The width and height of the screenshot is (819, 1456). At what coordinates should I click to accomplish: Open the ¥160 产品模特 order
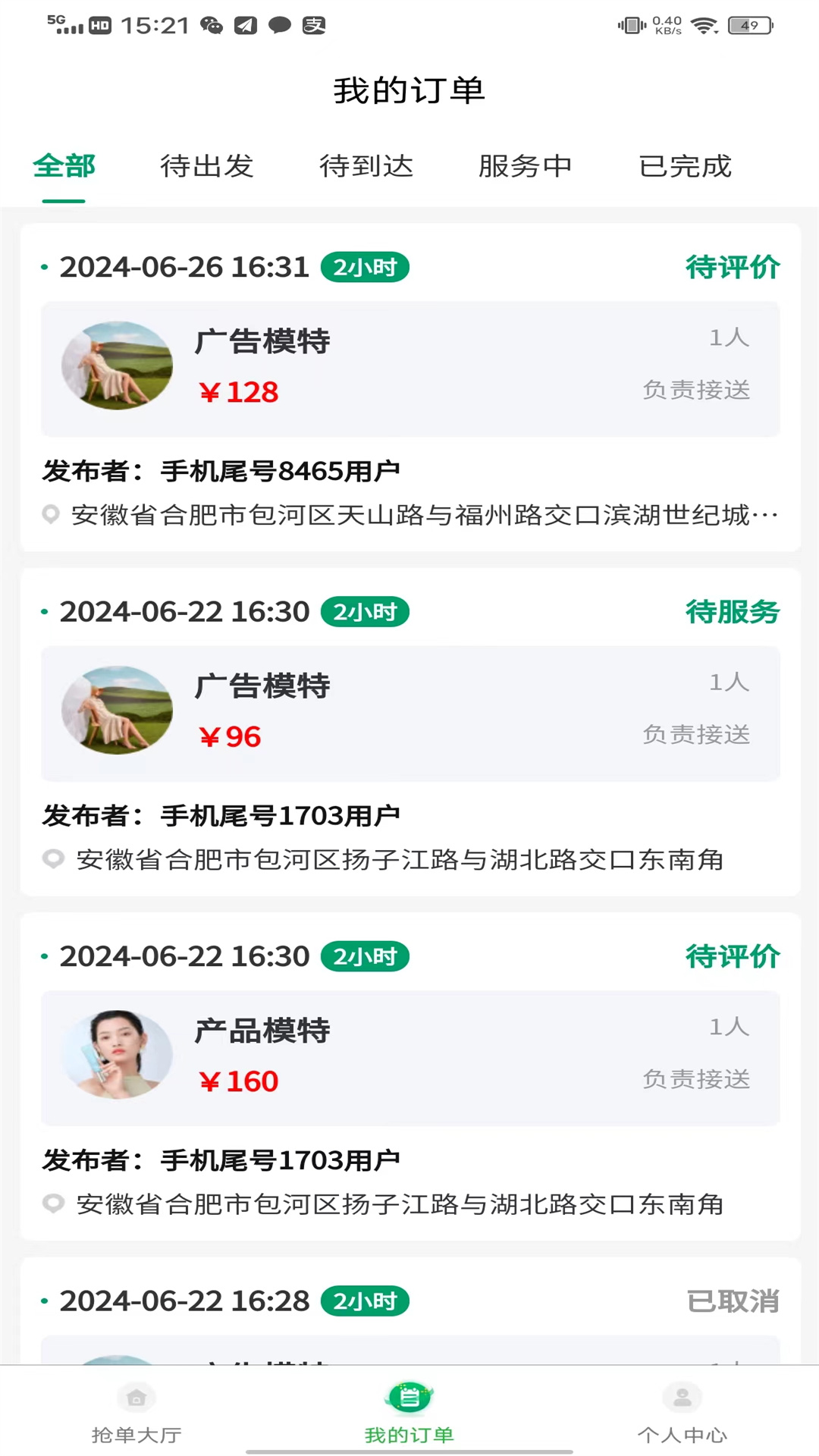point(409,1058)
